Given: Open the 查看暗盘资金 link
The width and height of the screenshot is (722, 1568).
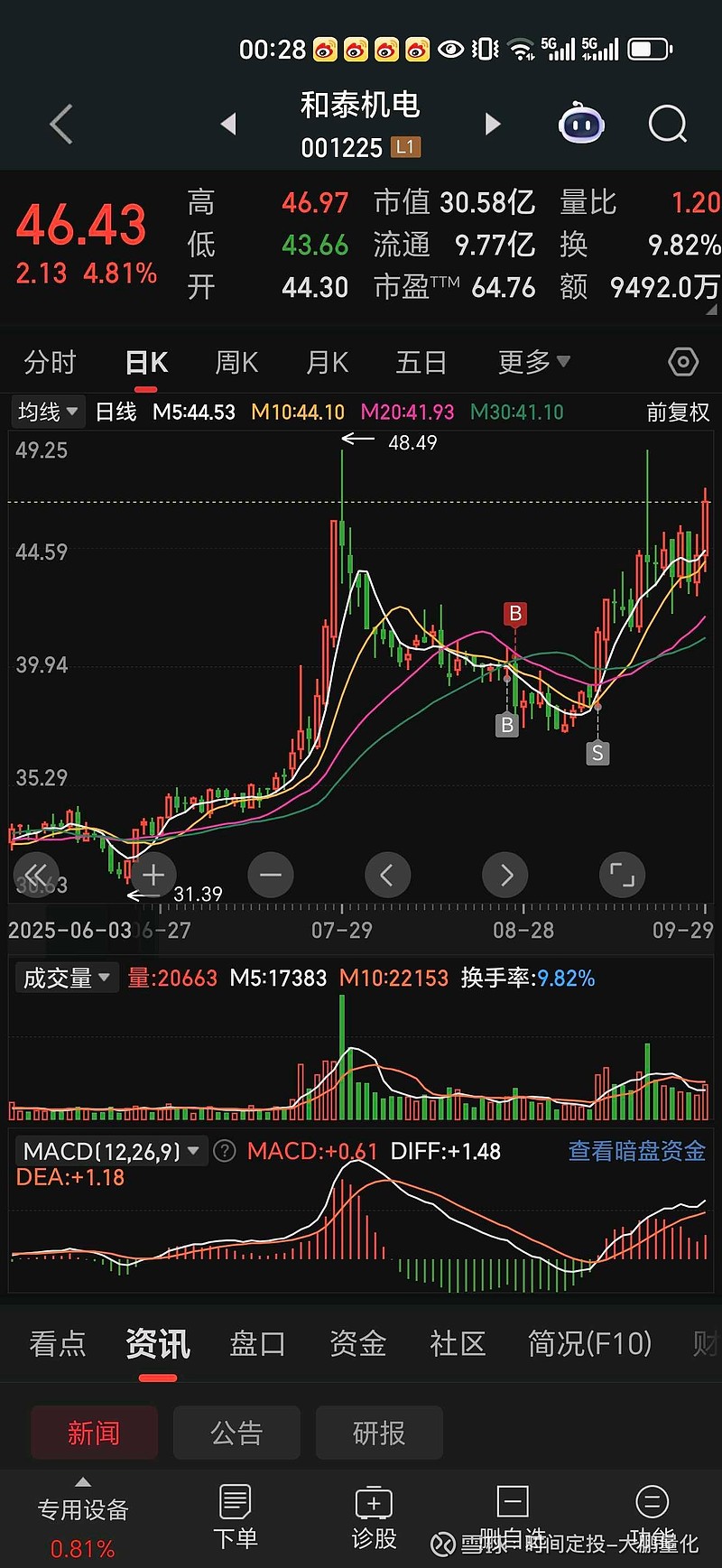Looking at the screenshot, I should 636,1151.
